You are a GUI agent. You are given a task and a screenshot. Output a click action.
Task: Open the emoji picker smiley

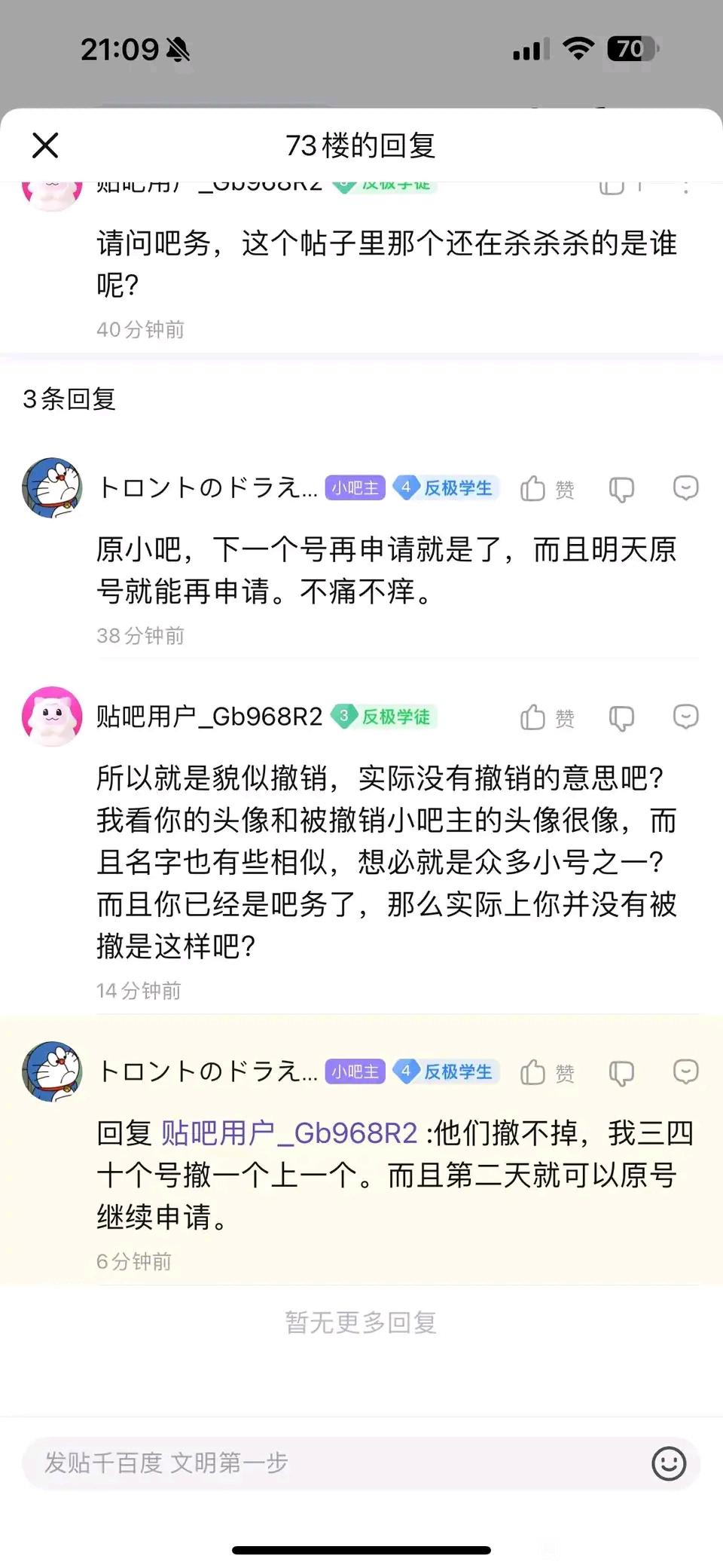click(x=668, y=1463)
